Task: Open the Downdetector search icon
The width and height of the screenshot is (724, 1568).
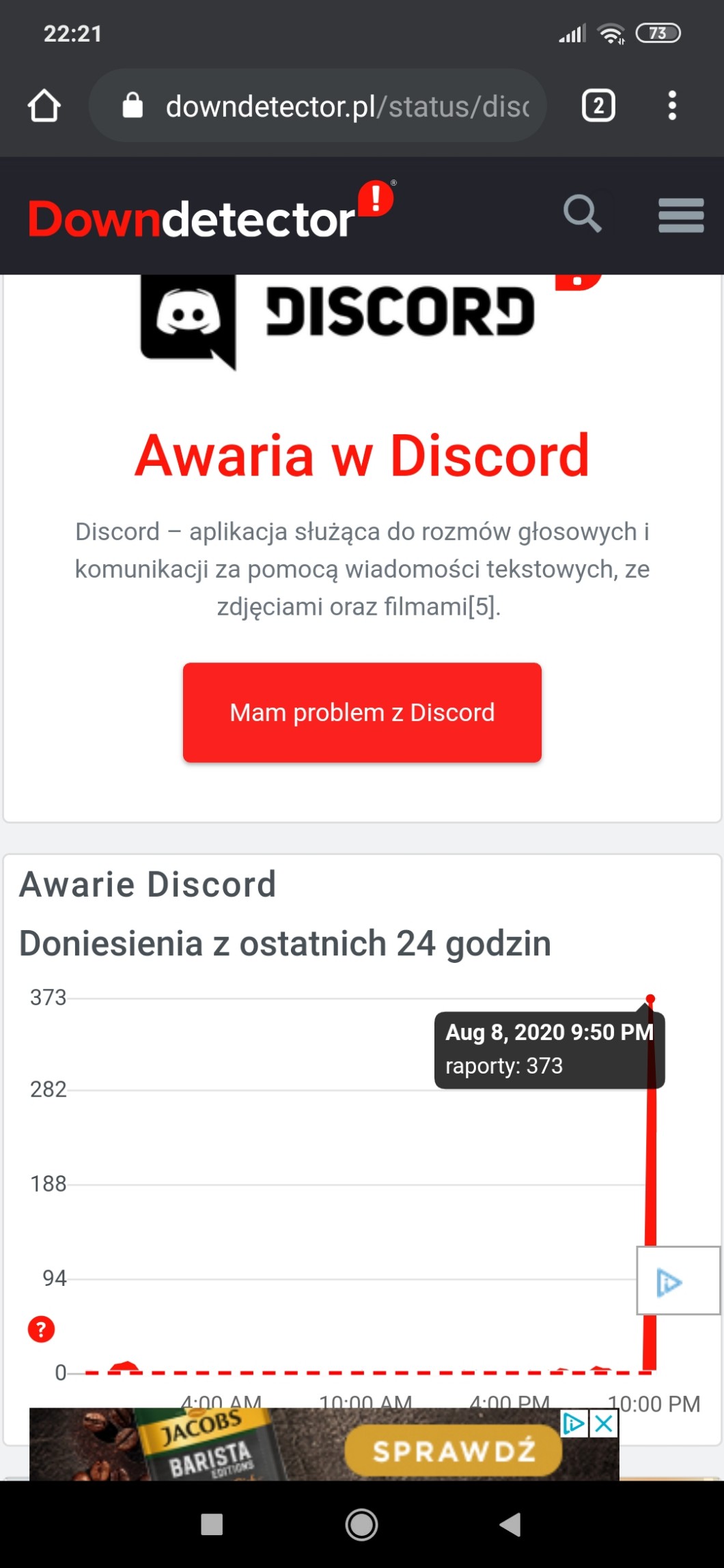Action: click(582, 214)
